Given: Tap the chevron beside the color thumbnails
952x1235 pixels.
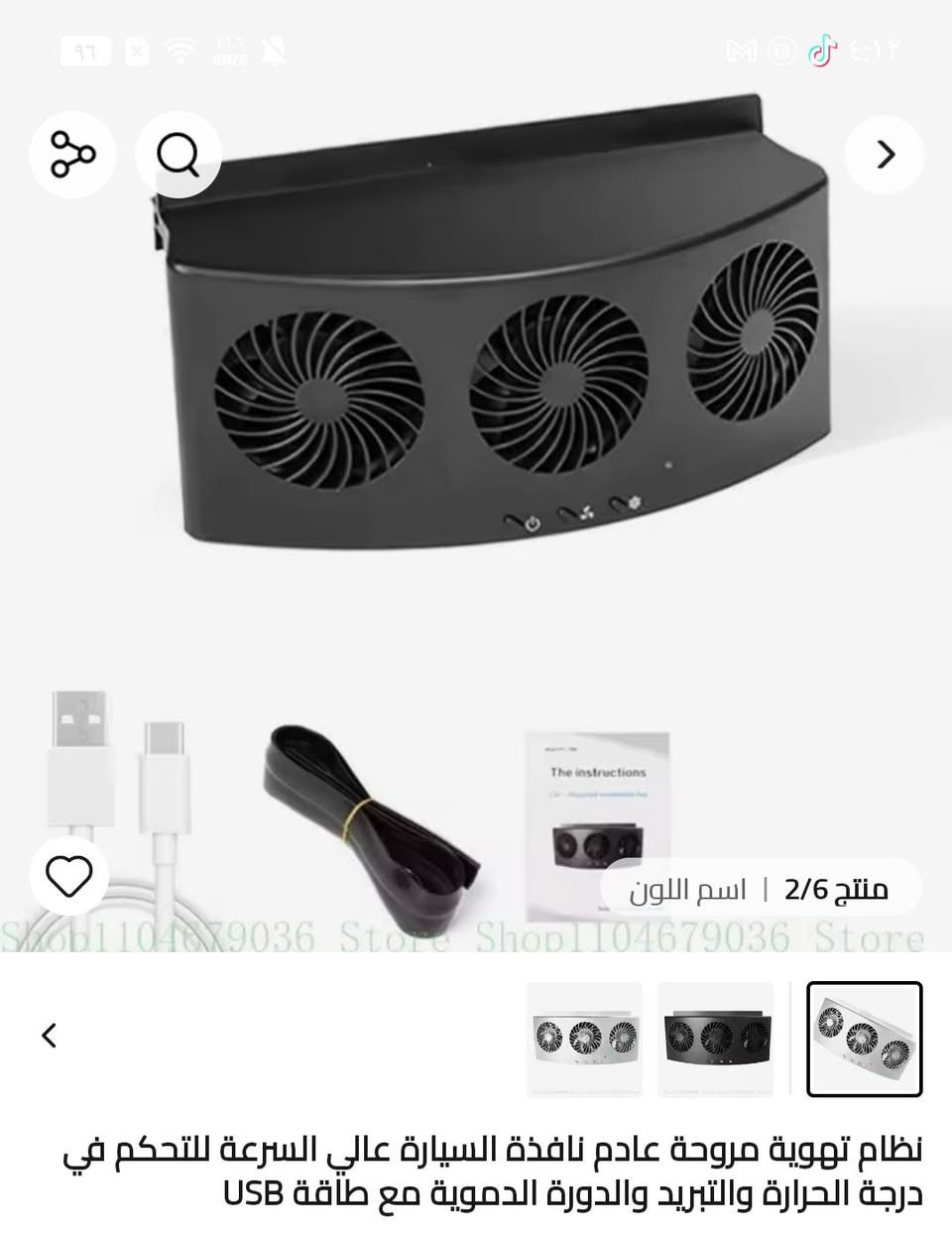Looking at the screenshot, I should [50, 1036].
